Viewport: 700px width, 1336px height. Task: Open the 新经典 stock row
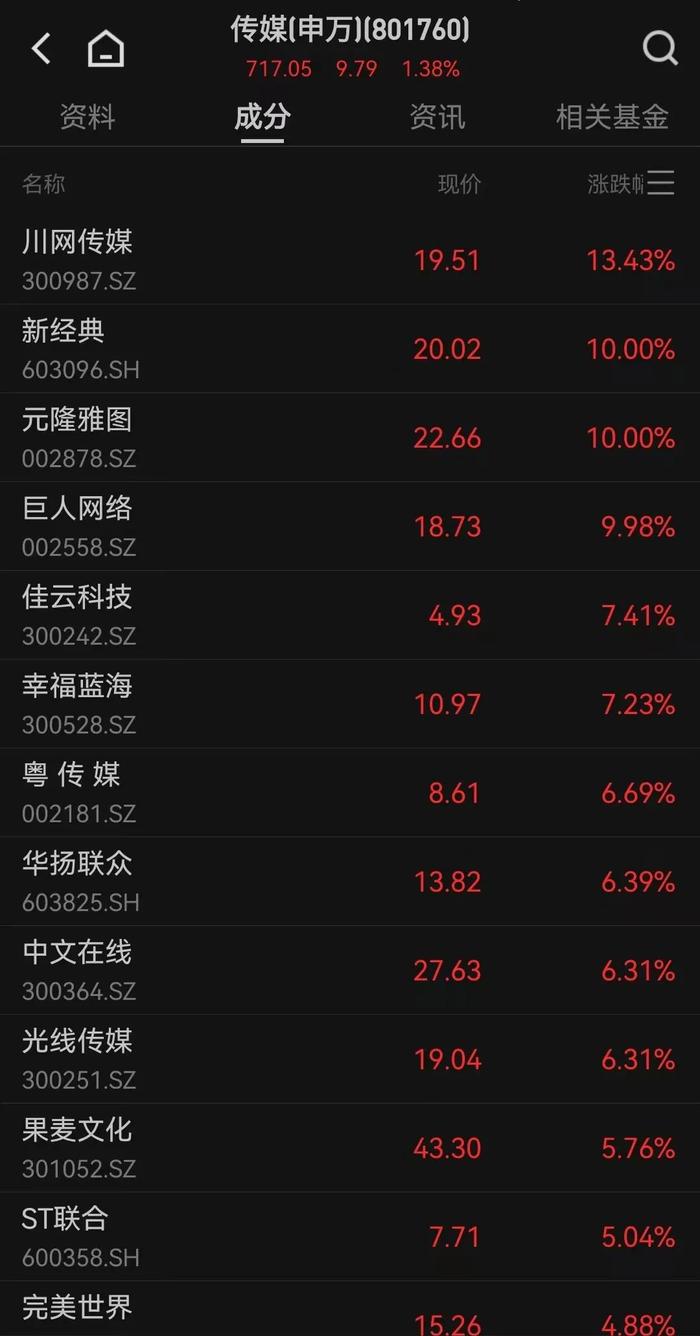[350, 349]
